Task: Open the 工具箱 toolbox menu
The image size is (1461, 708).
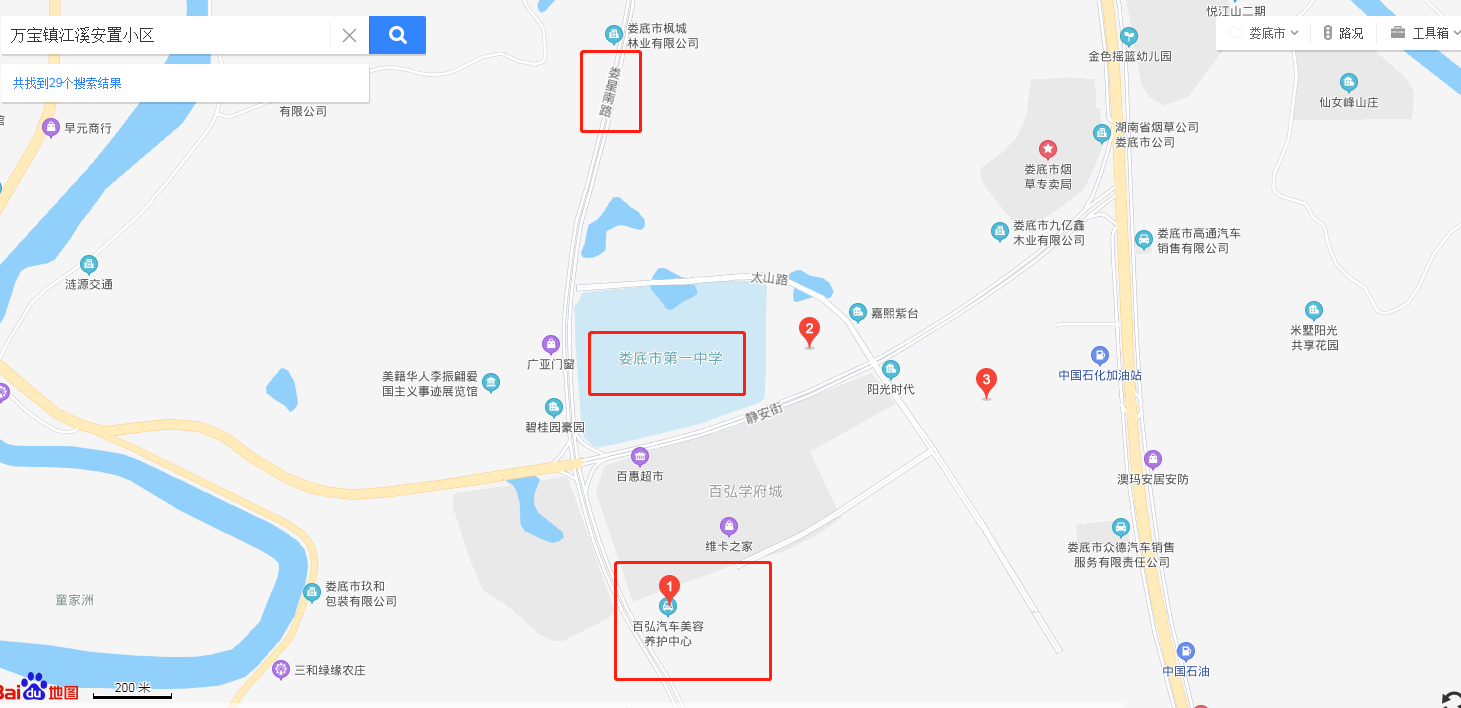Action: tap(1419, 33)
